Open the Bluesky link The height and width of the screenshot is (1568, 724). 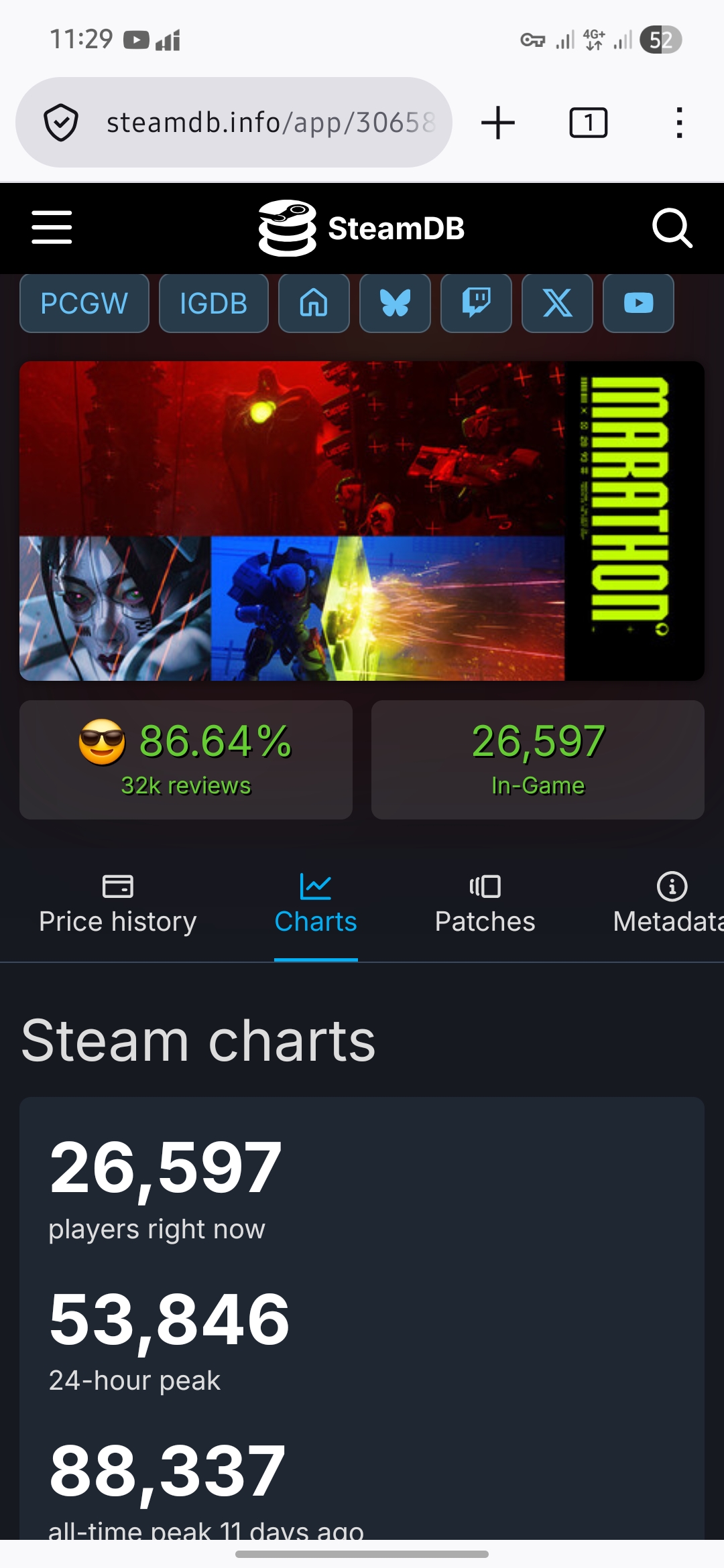pos(395,304)
